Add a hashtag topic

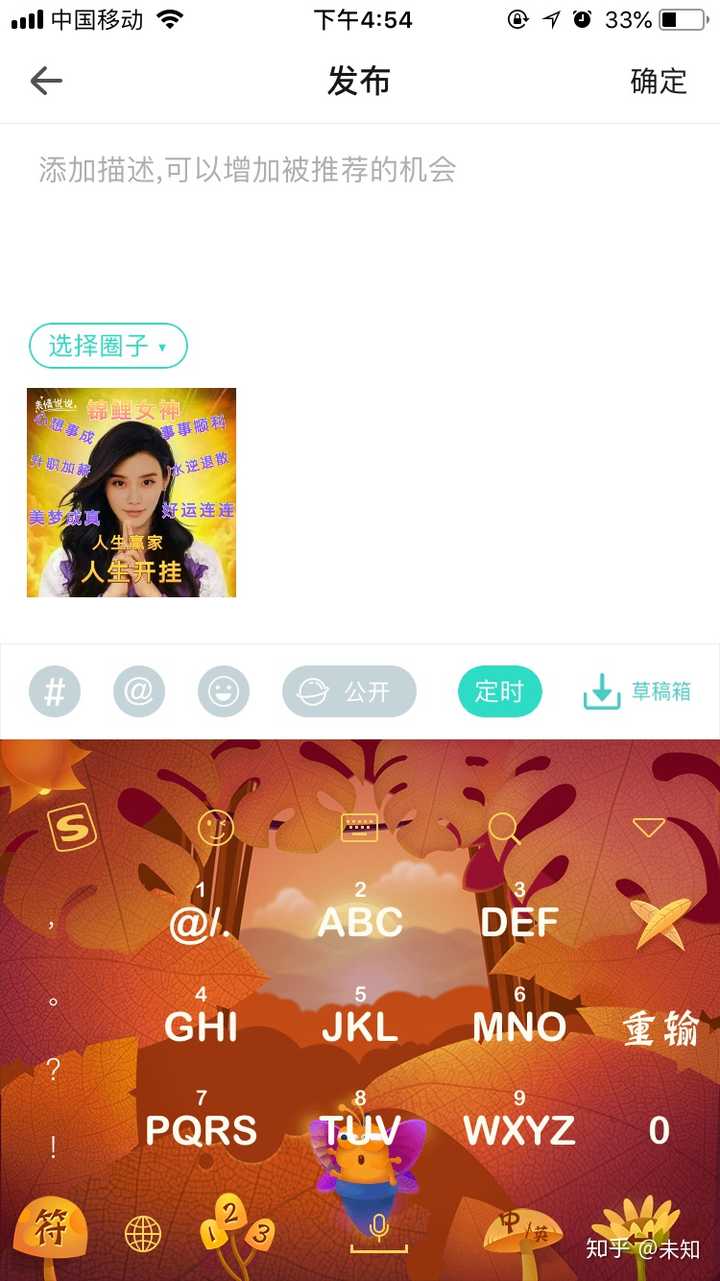(55, 691)
